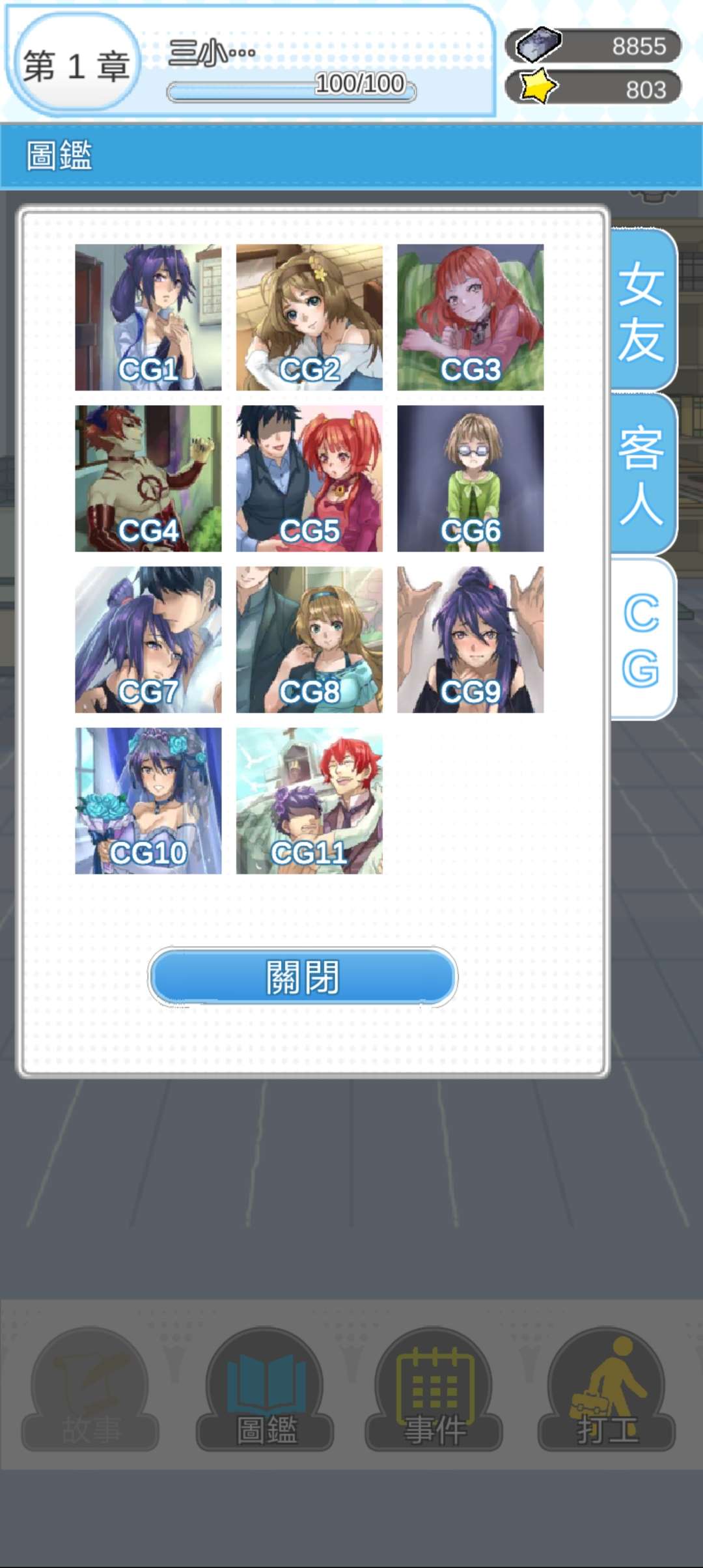View the CG2 image

(x=309, y=318)
